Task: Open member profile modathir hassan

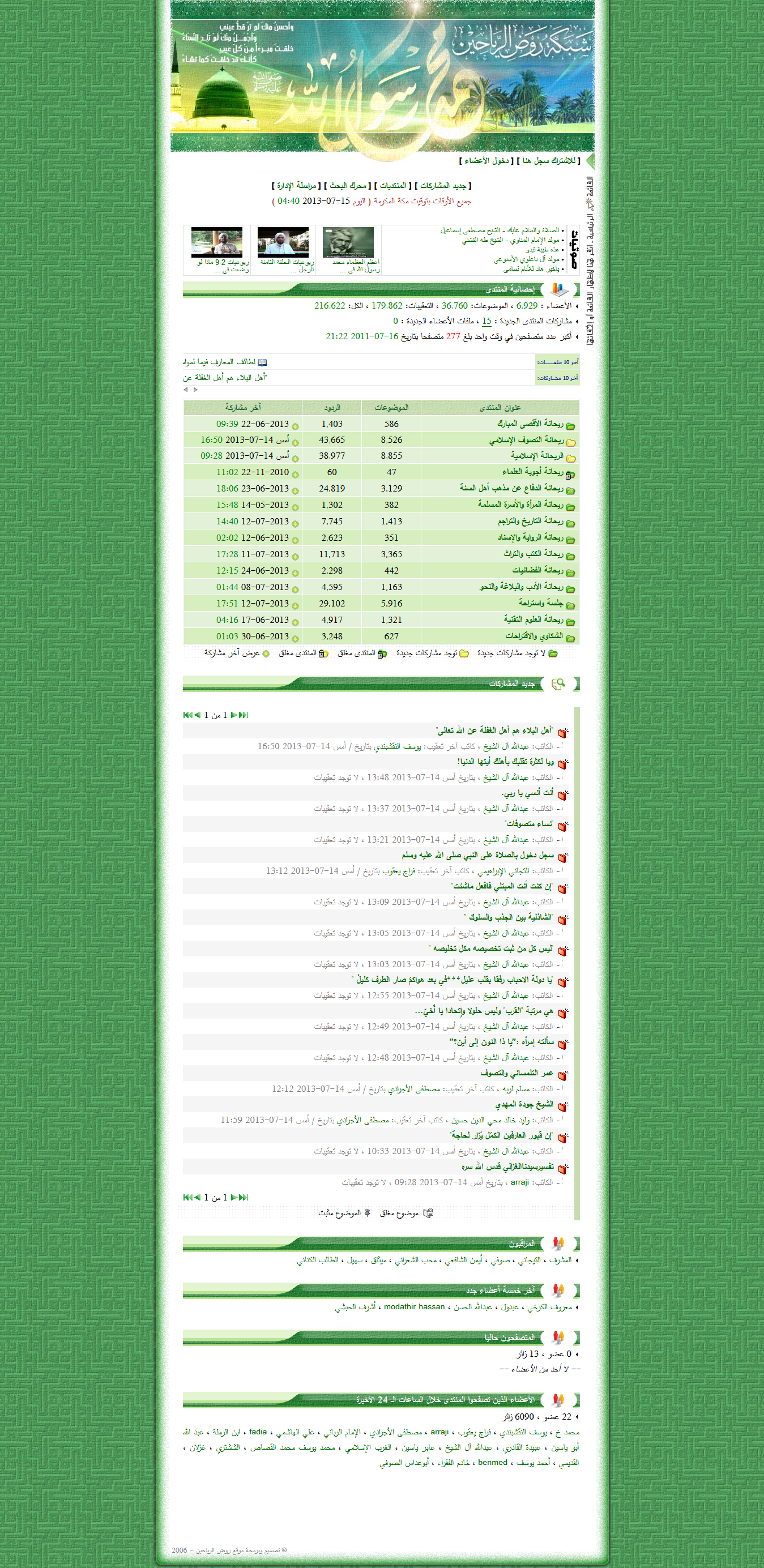Action: coord(414,1307)
